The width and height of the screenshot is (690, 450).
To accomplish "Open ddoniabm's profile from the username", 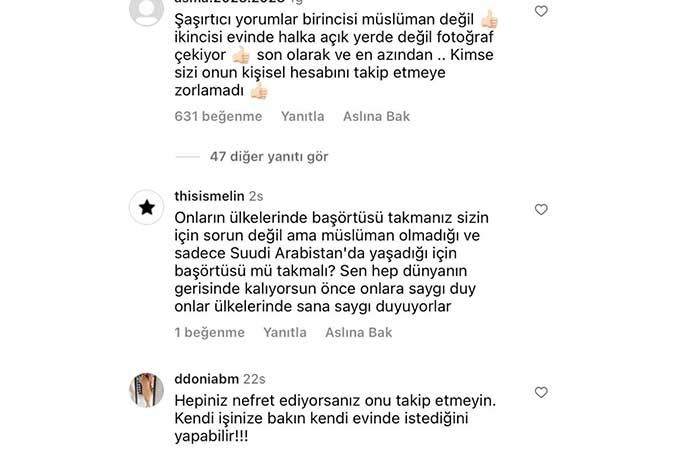I will click(x=208, y=380).
